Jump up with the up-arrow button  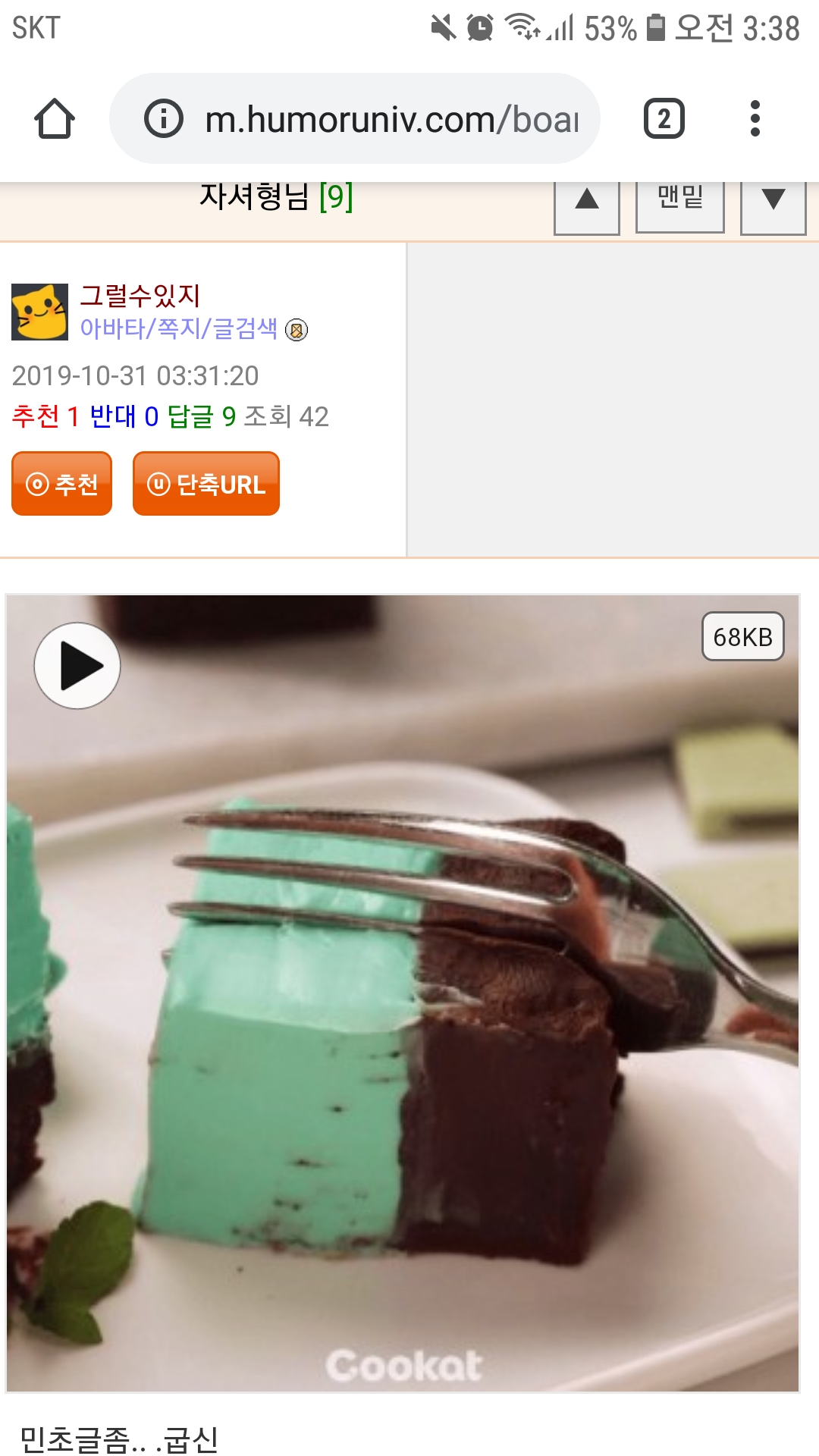587,203
